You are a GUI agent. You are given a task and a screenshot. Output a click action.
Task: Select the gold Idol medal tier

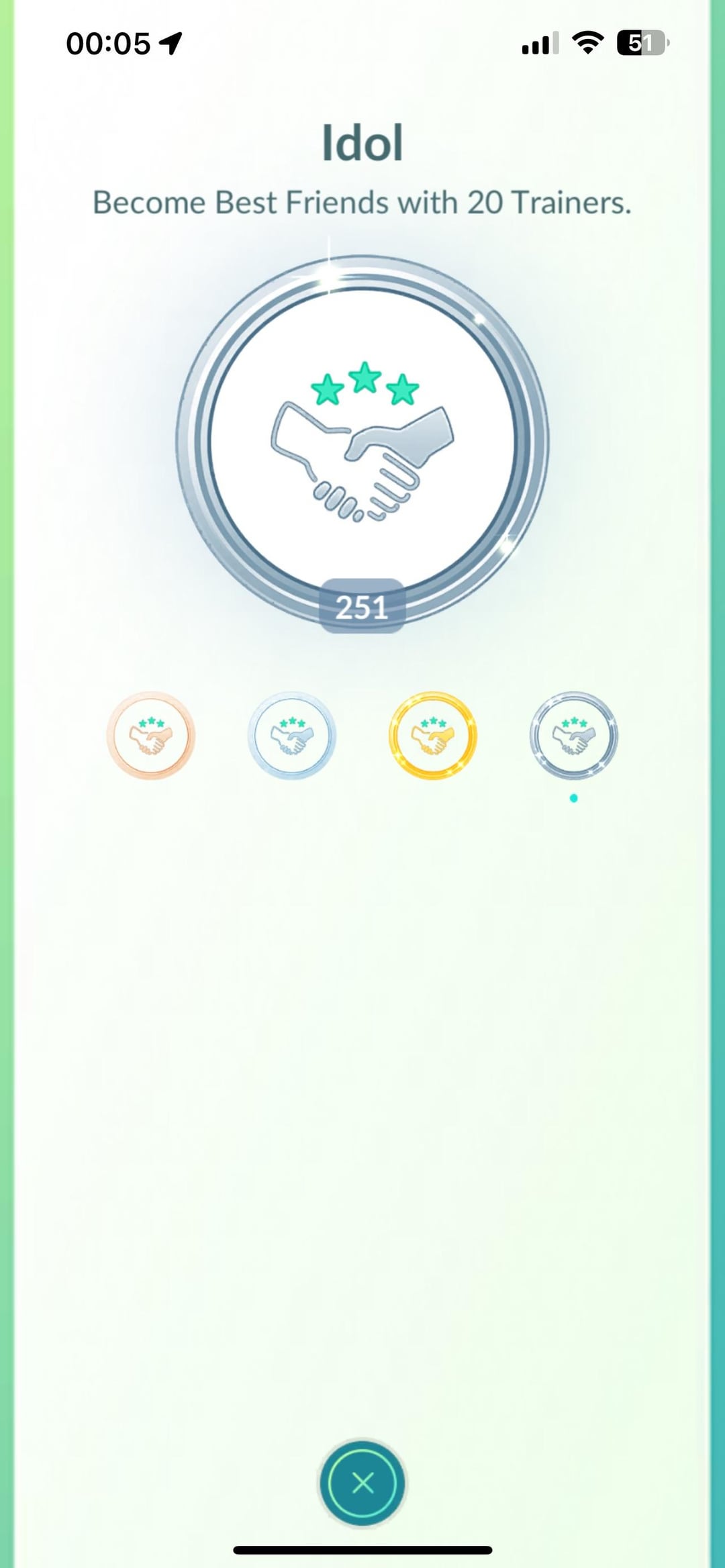433,736
